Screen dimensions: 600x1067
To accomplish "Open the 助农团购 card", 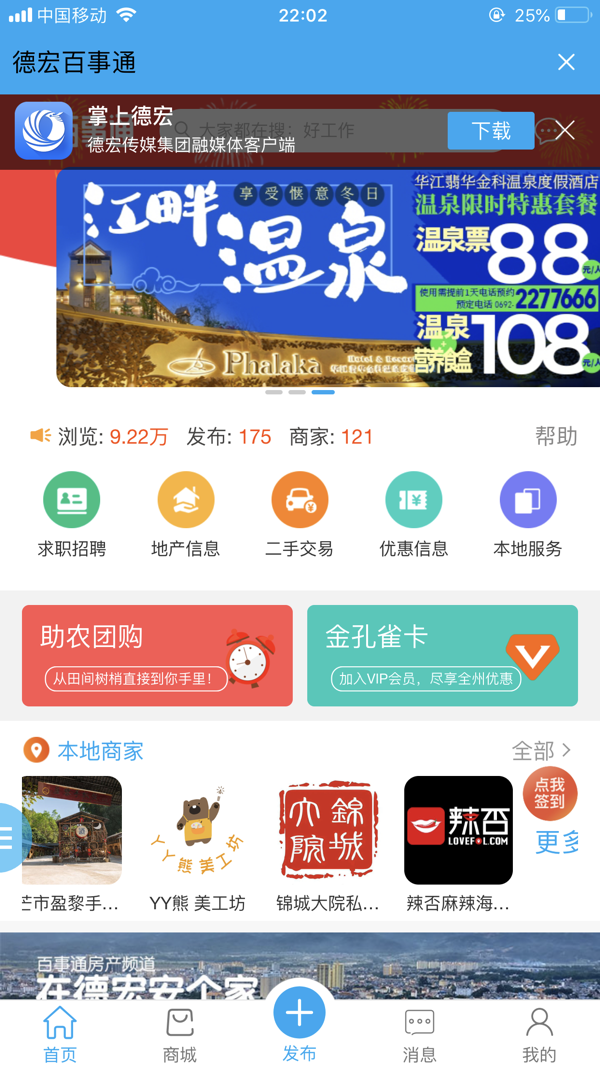I will coord(157,655).
